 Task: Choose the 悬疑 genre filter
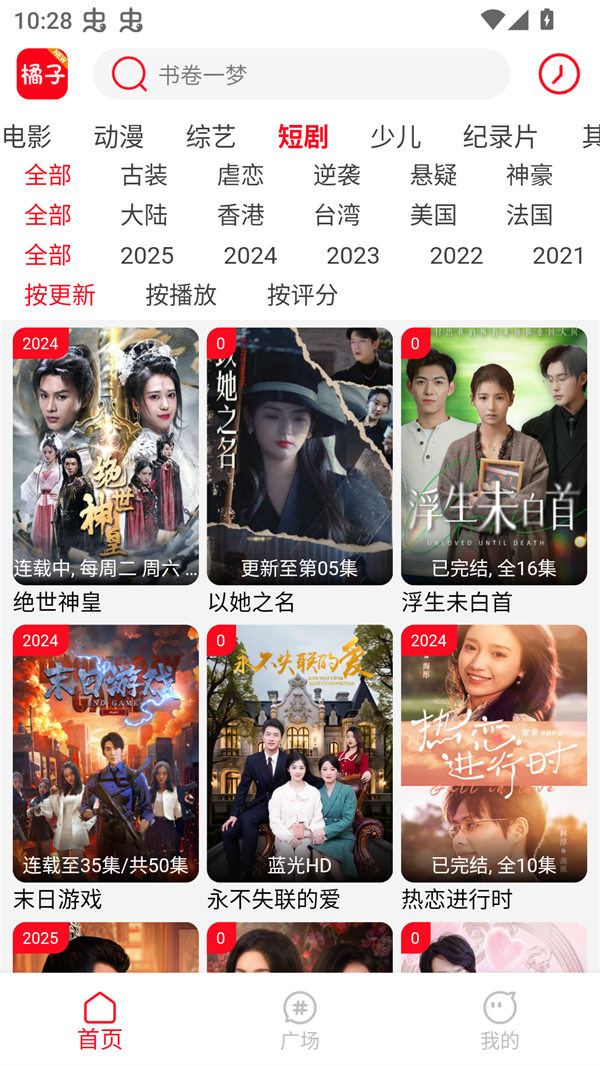tap(433, 175)
